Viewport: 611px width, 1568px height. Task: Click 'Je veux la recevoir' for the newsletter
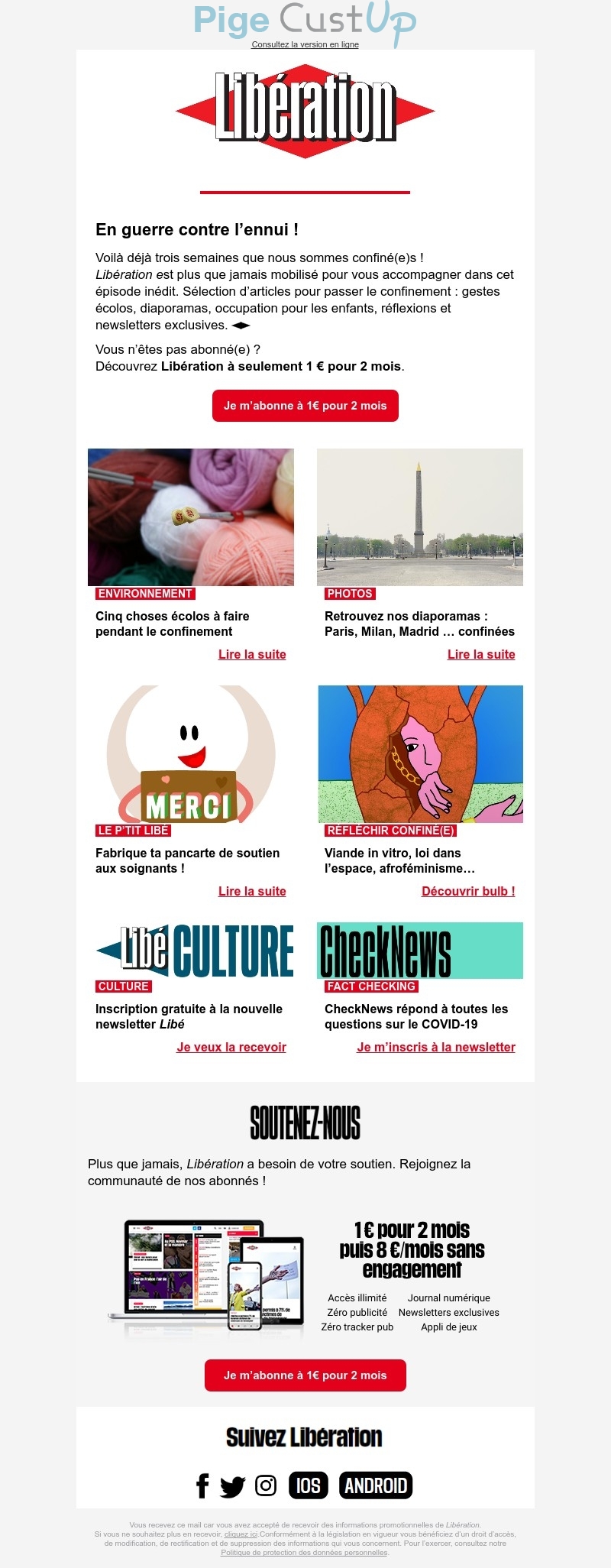coord(231,1047)
